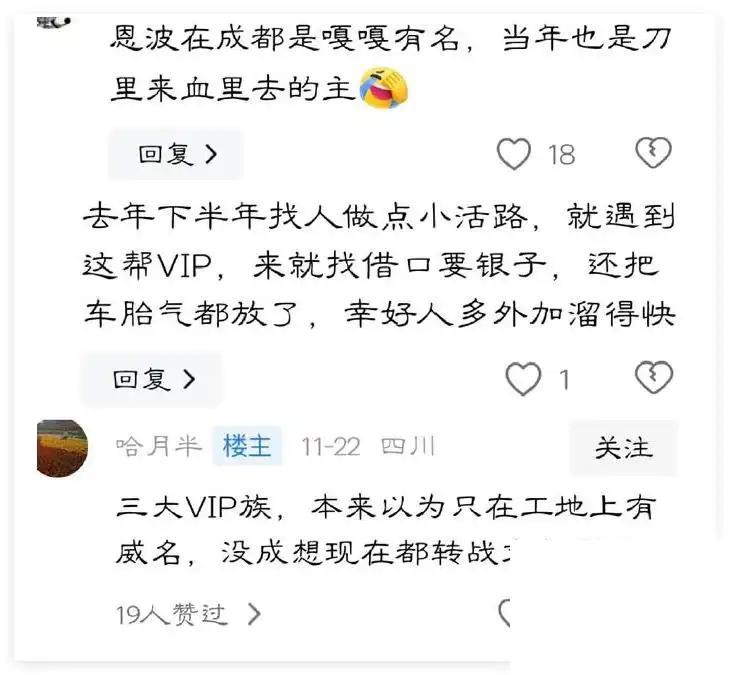Follow user 哈月半 with 关注 button
This screenshot has height=675, width=730.
click(623, 448)
